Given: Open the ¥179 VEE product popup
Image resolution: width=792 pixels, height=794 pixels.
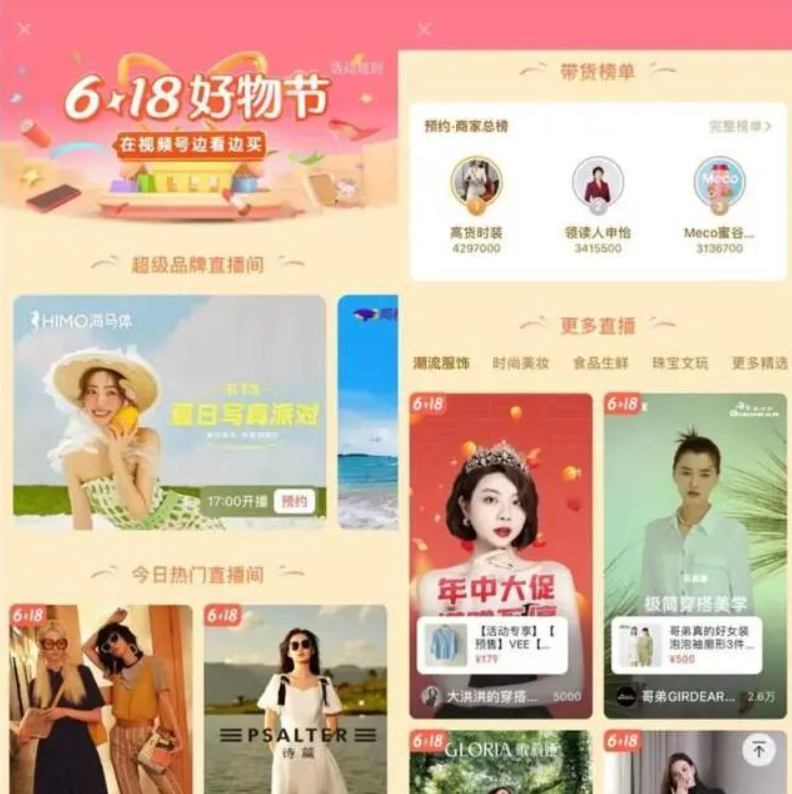Looking at the screenshot, I should [x=500, y=645].
